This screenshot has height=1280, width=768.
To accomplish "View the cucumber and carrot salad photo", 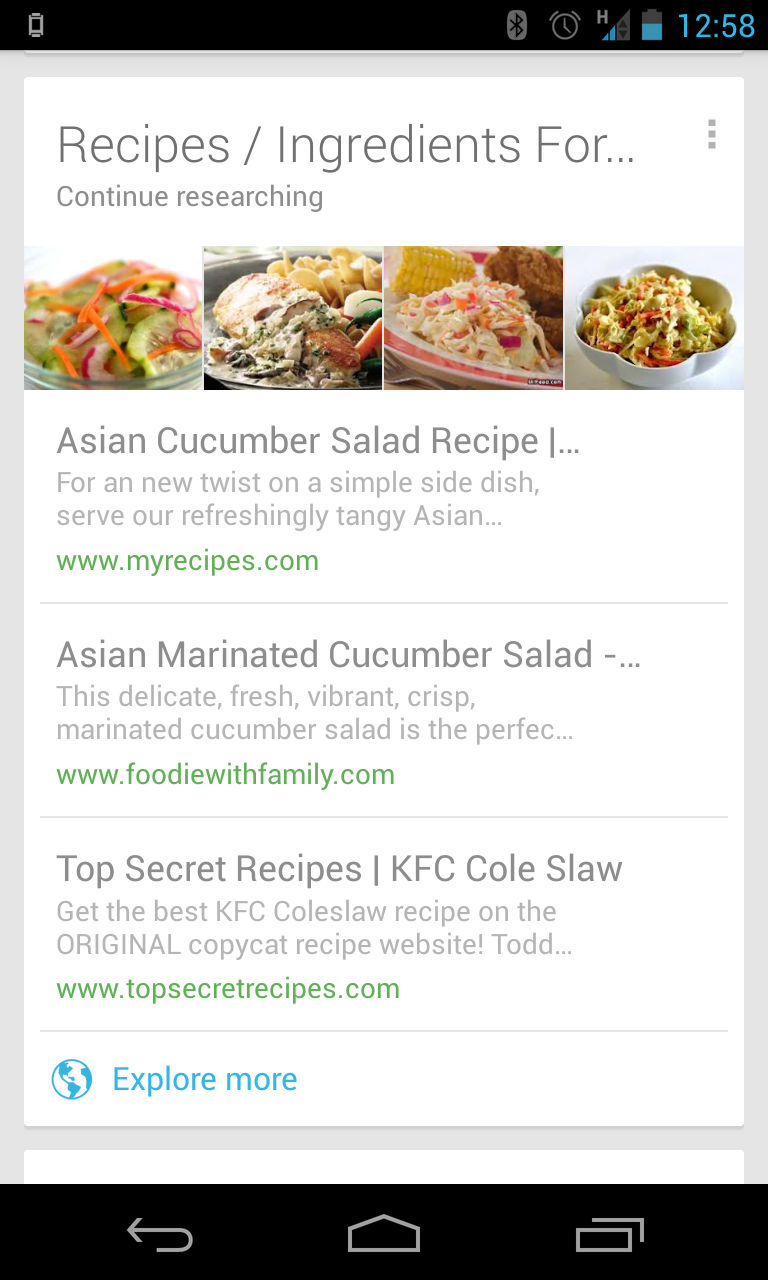I will pyautogui.click(x=113, y=318).
